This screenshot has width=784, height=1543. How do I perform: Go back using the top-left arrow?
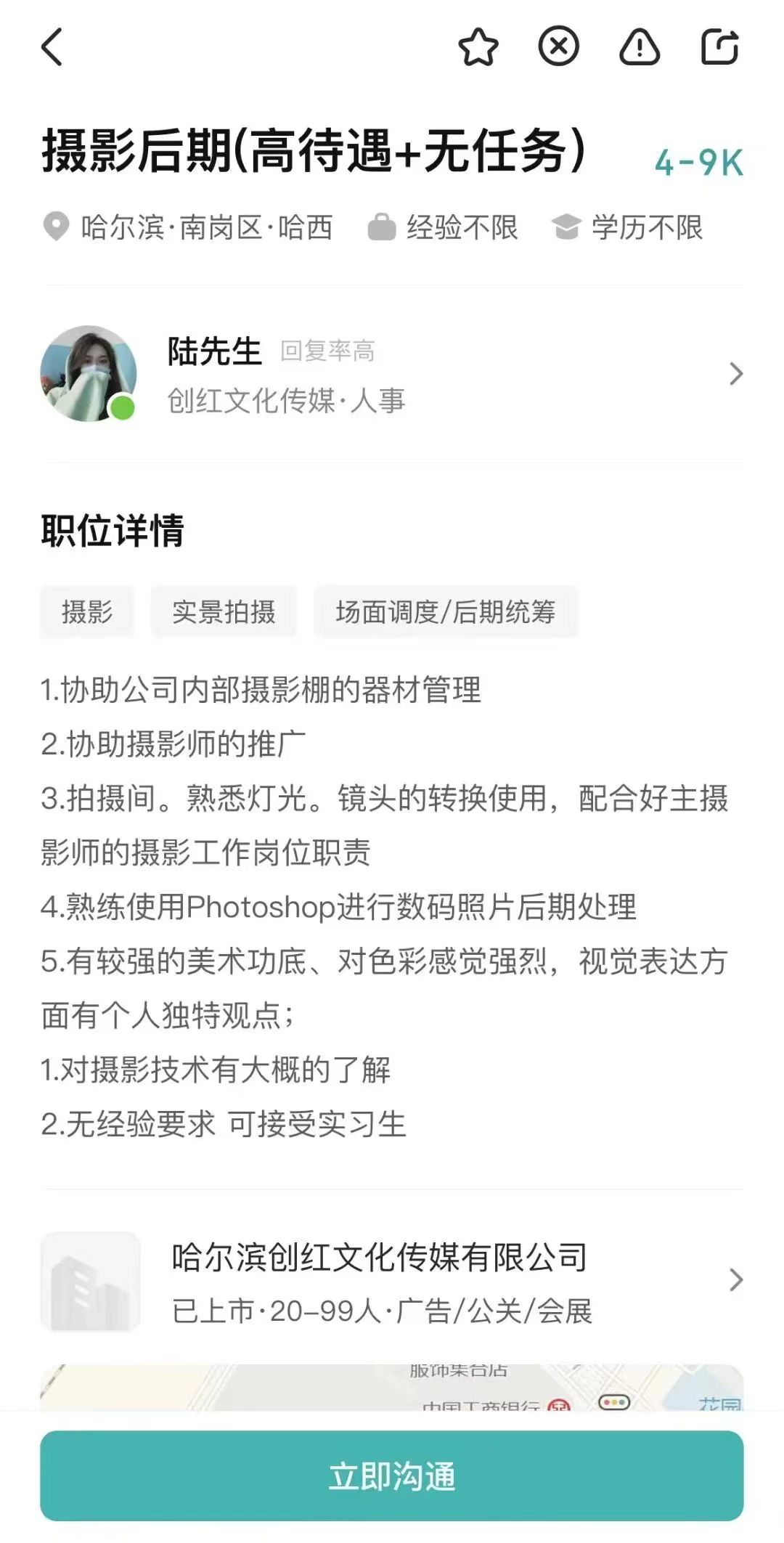tap(52, 47)
